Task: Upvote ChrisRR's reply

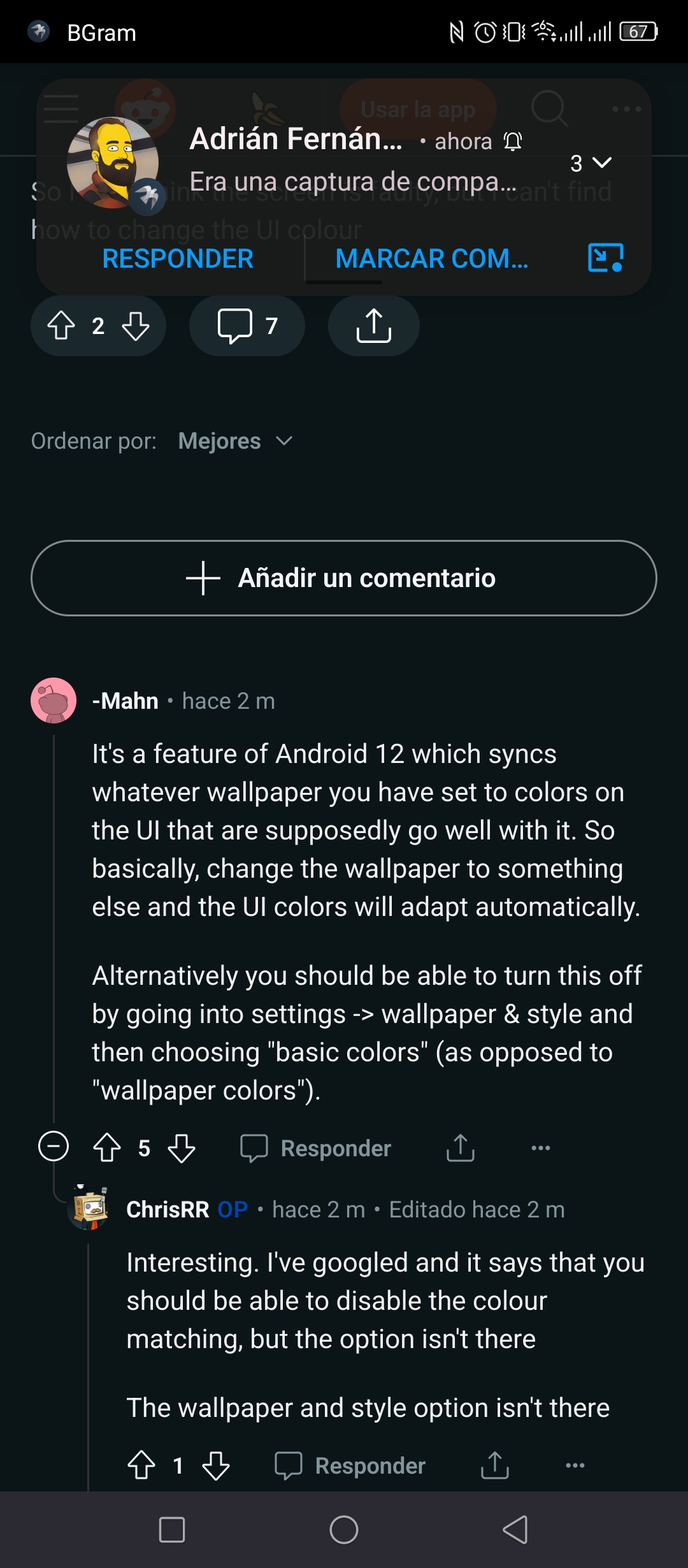Action: click(x=141, y=1465)
